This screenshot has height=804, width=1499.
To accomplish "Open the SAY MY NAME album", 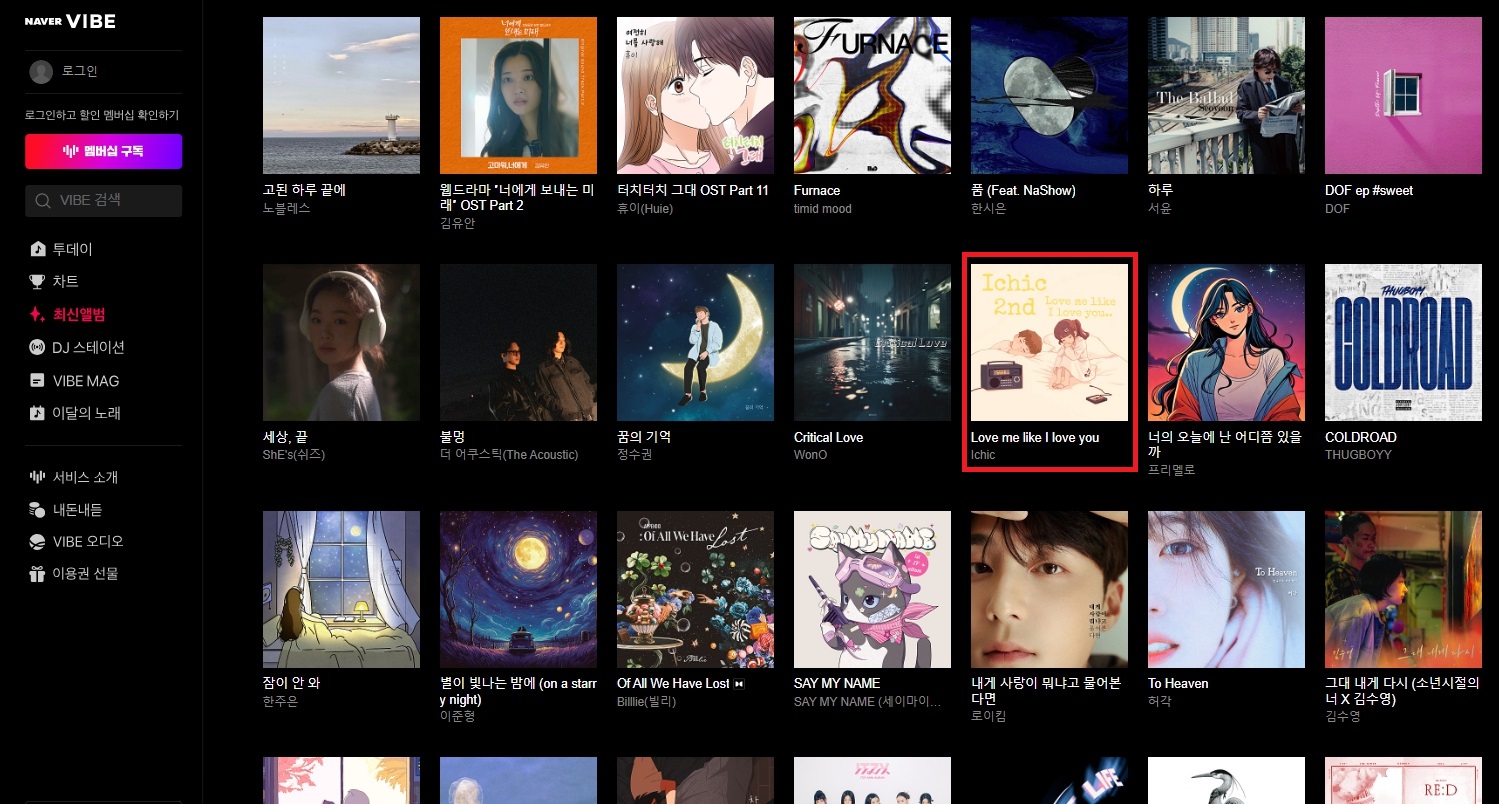I will (x=871, y=590).
